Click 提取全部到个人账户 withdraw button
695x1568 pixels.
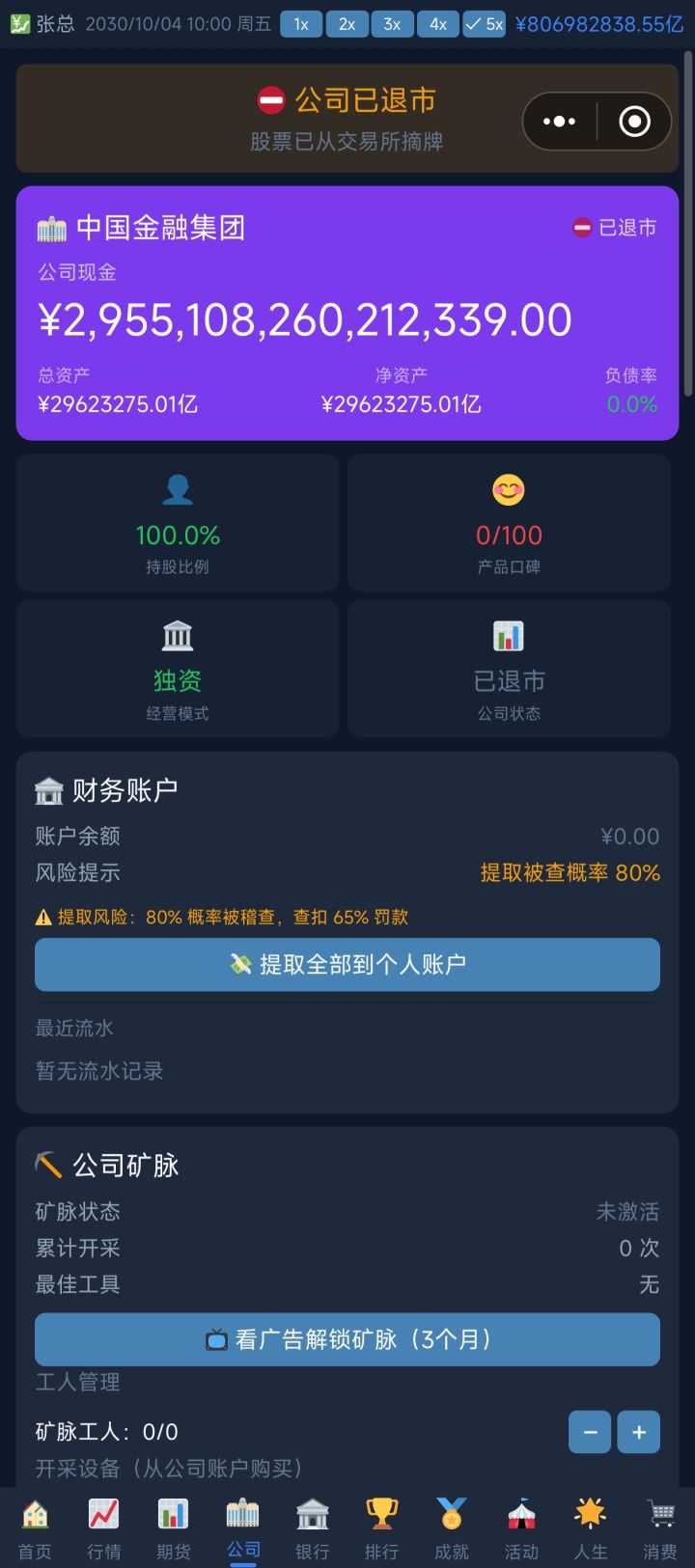tap(347, 964)
